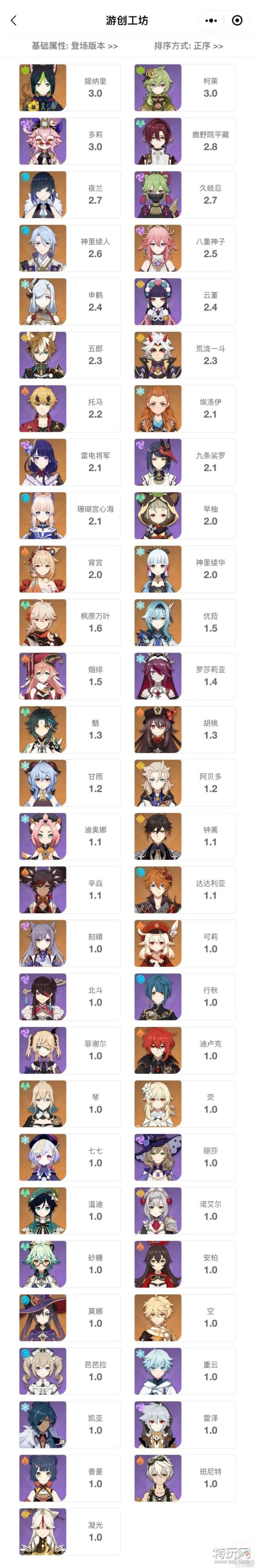
Task: Change the 基础属性: 登场版本 filter
Action: 74,46
